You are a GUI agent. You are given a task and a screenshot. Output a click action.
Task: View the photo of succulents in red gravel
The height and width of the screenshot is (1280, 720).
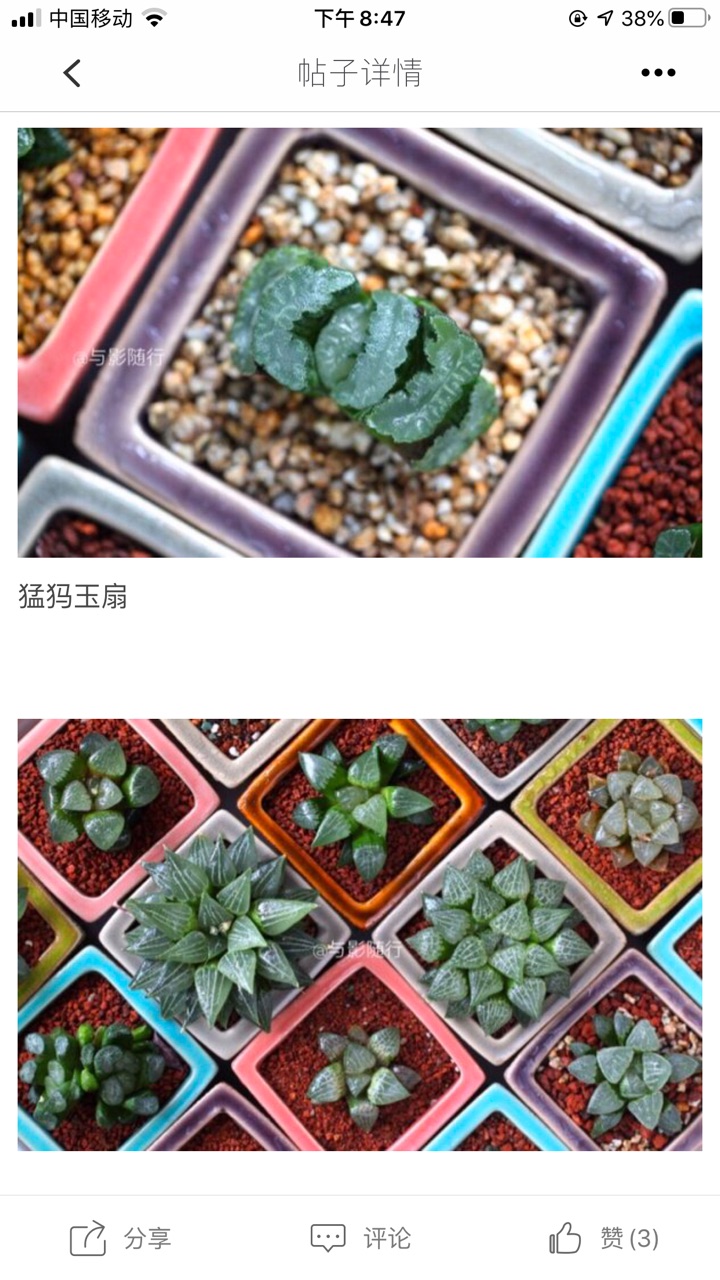click(360, 934)
